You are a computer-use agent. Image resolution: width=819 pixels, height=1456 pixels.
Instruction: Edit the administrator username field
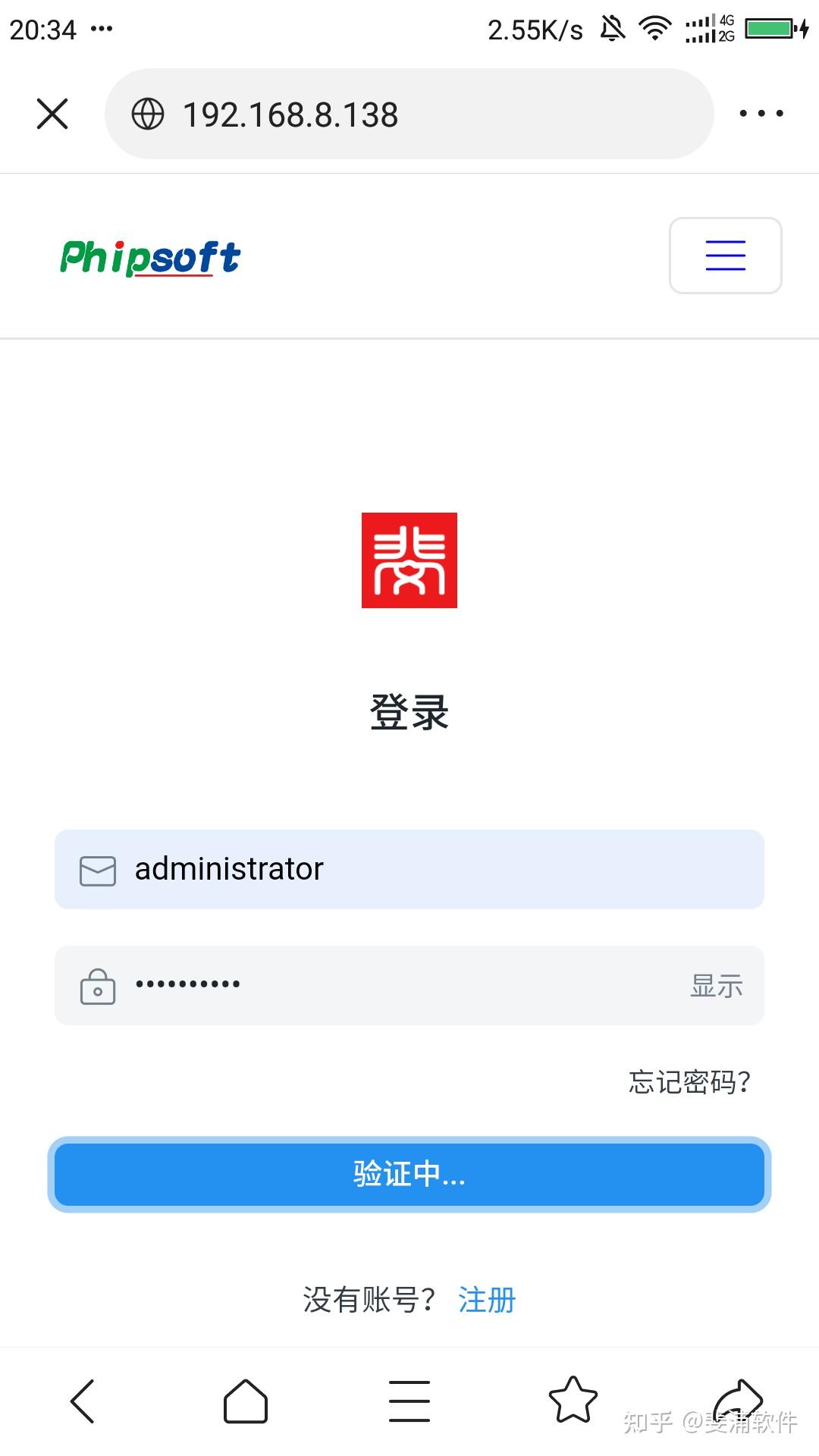425,869
